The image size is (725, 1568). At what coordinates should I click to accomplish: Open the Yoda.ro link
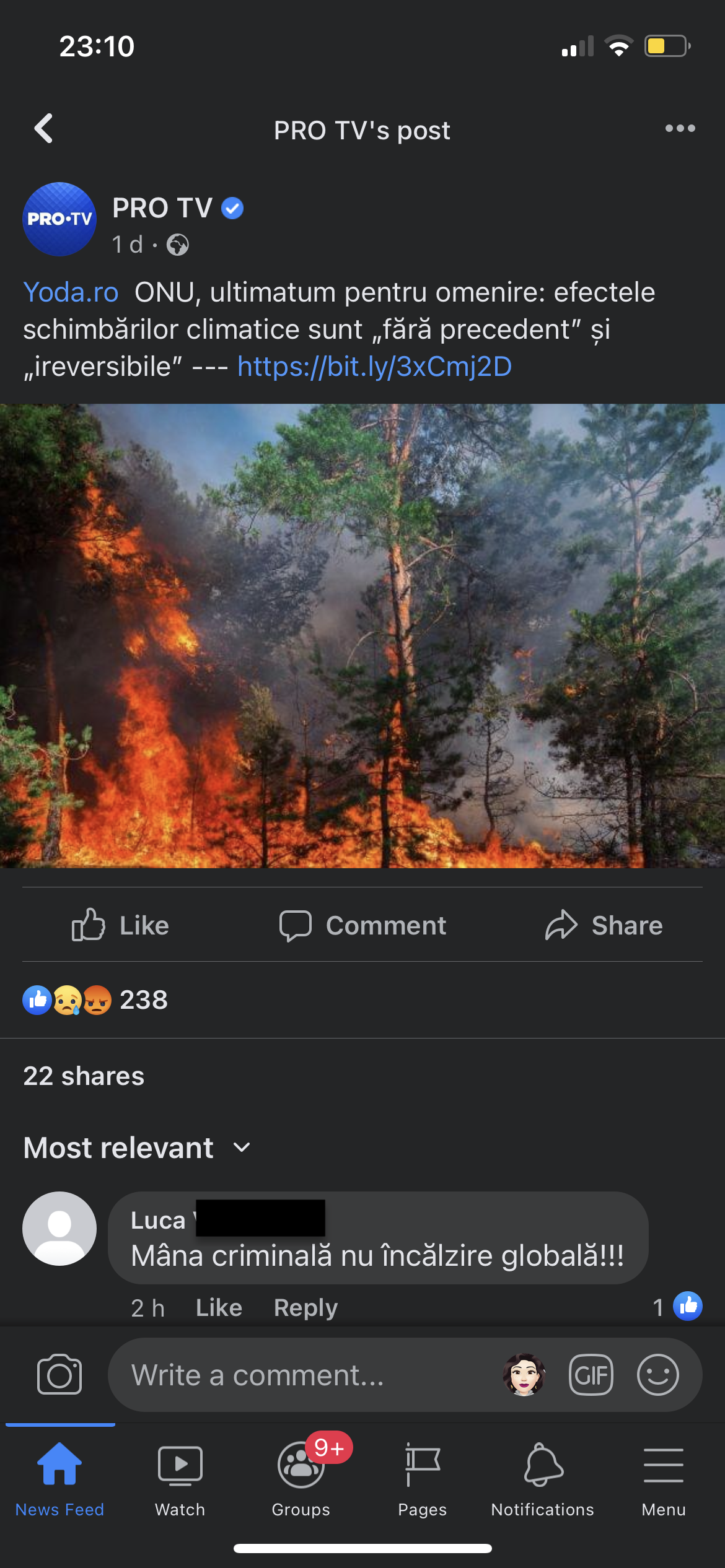tap(71, 292)
